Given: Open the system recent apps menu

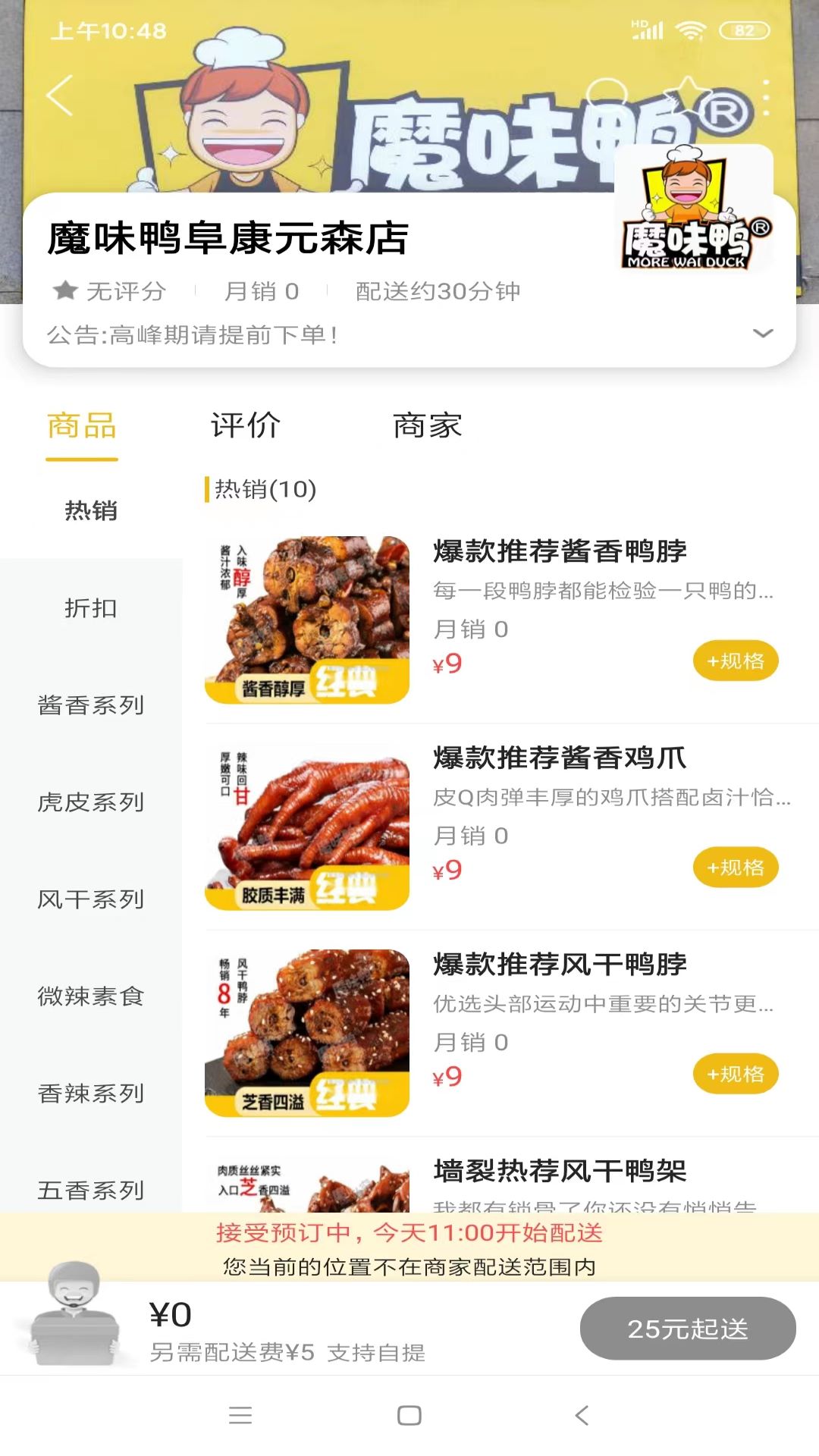Looking at the screenshot, I should point(240,1415).
